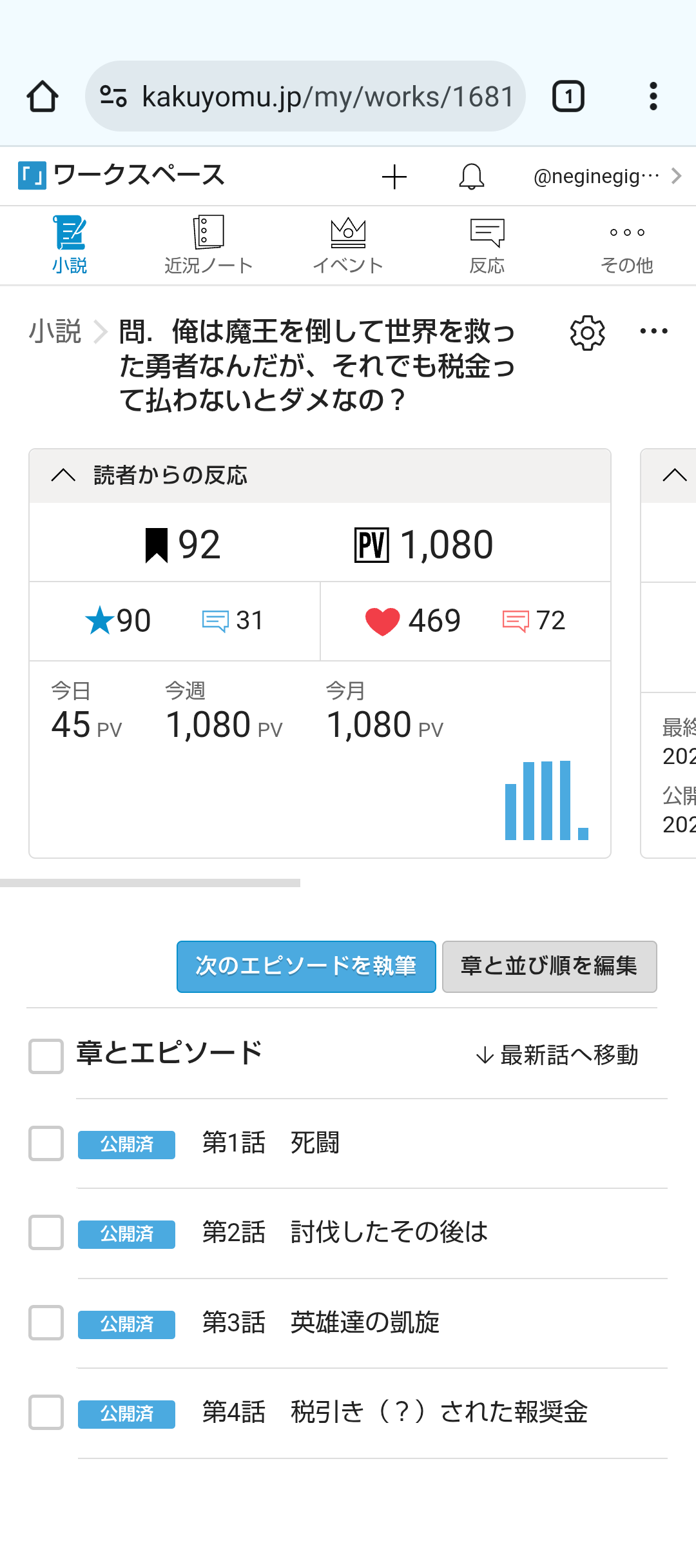Tap the browser home icon
The height and width of the screenshot is (1568, 696).
[43, 97]
